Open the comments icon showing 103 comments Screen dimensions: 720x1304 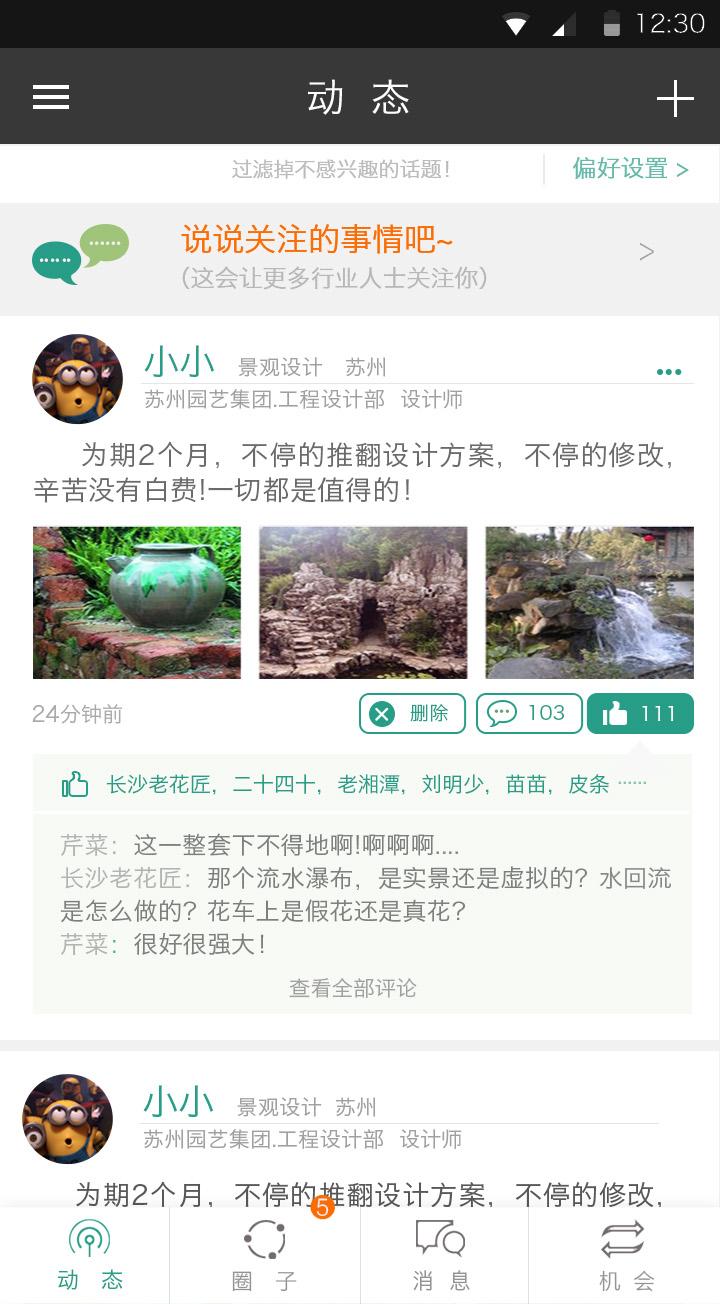pos(500,713)
